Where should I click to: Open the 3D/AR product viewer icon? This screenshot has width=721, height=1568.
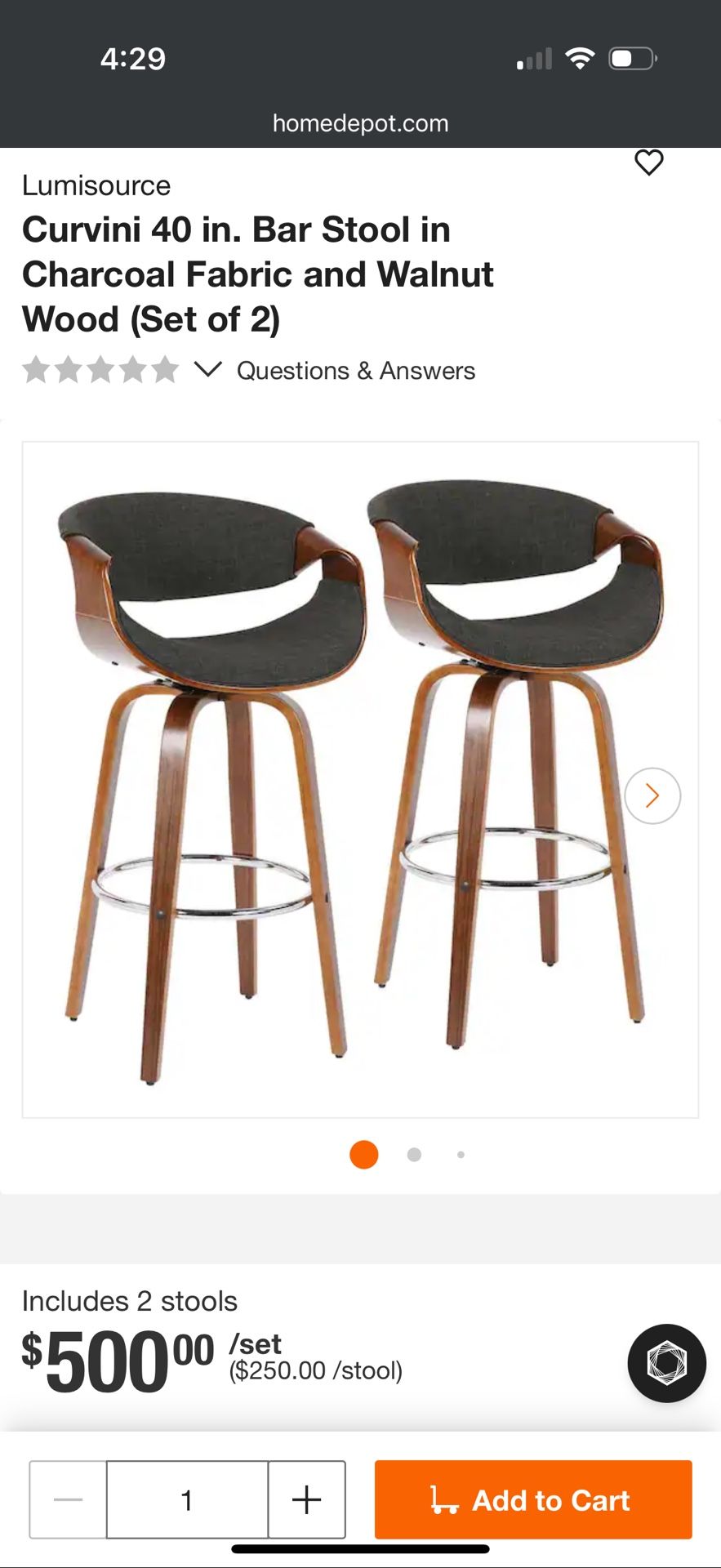point(665,1364)
